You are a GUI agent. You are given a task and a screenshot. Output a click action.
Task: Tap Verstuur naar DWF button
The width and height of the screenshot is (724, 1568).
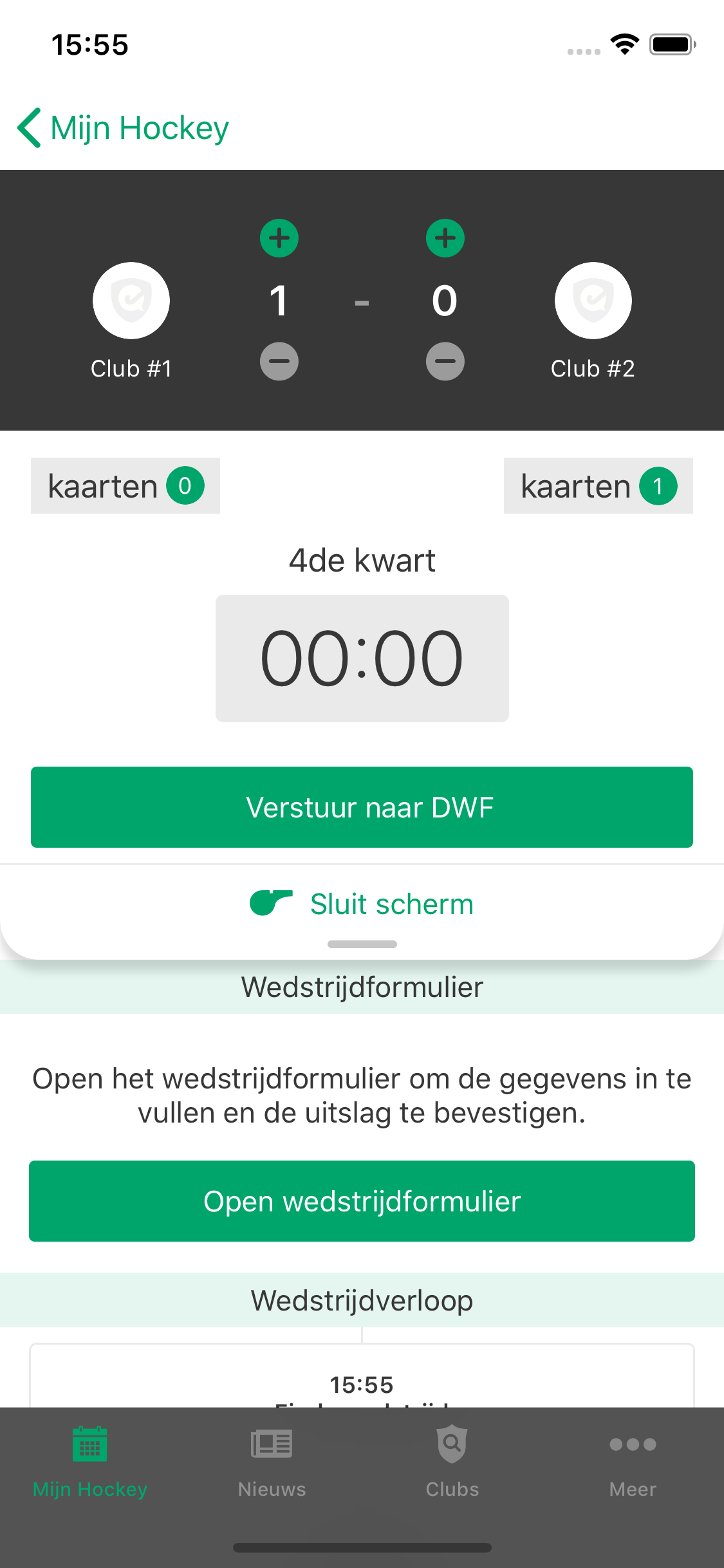pyautogui.click(x=362, y=807)
